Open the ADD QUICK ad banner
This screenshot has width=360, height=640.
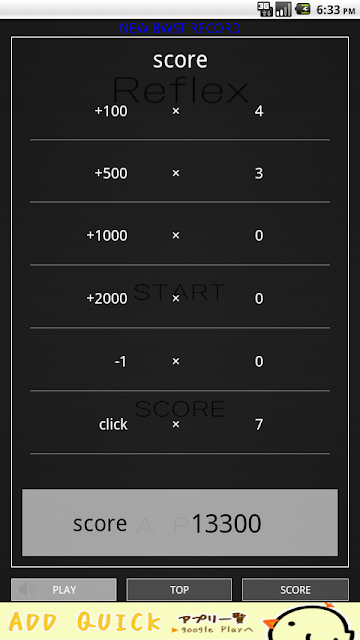[x=180, y=621]
